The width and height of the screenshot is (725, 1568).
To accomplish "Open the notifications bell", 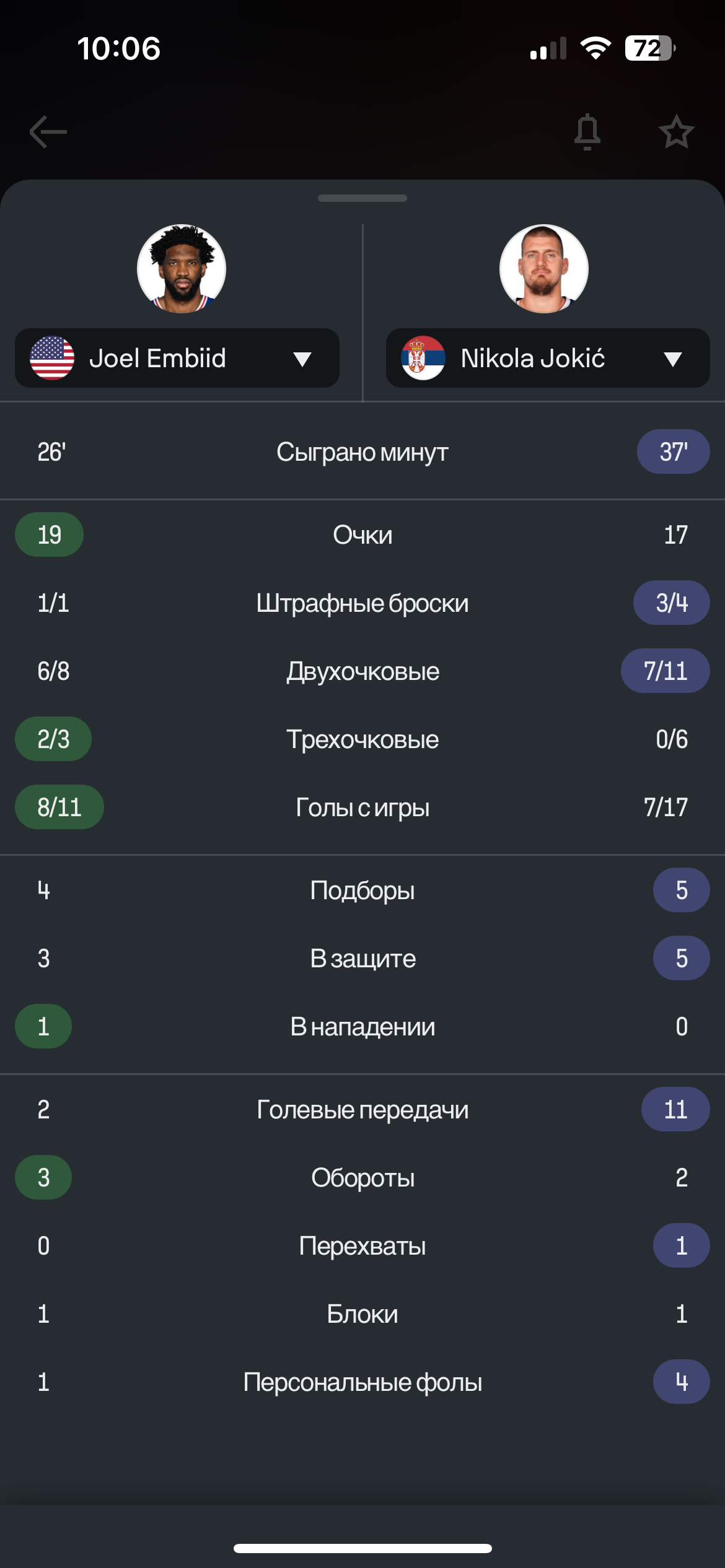I will point(587,132).
